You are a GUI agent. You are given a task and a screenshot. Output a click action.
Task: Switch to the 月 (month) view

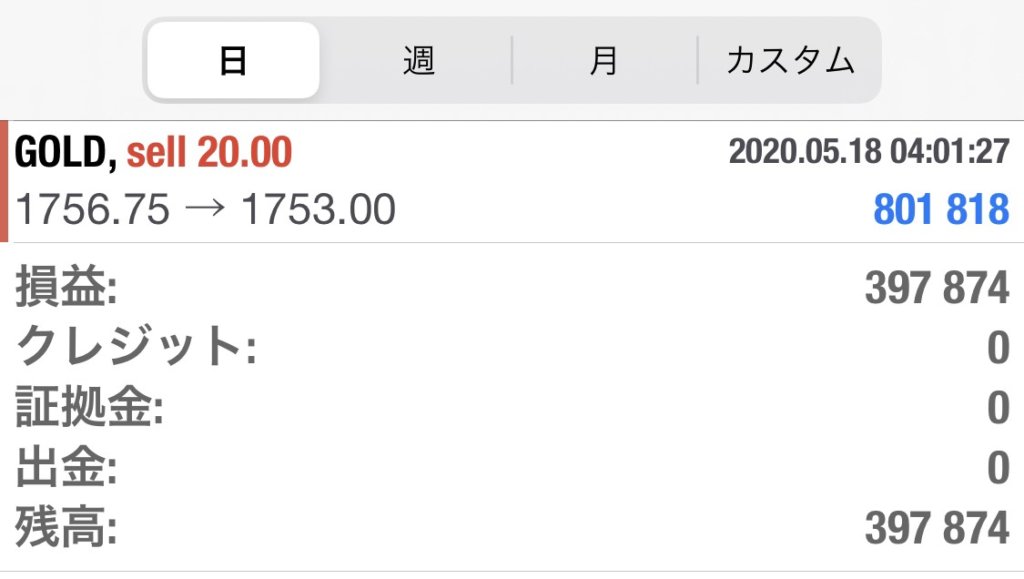(x=603, y=61)
